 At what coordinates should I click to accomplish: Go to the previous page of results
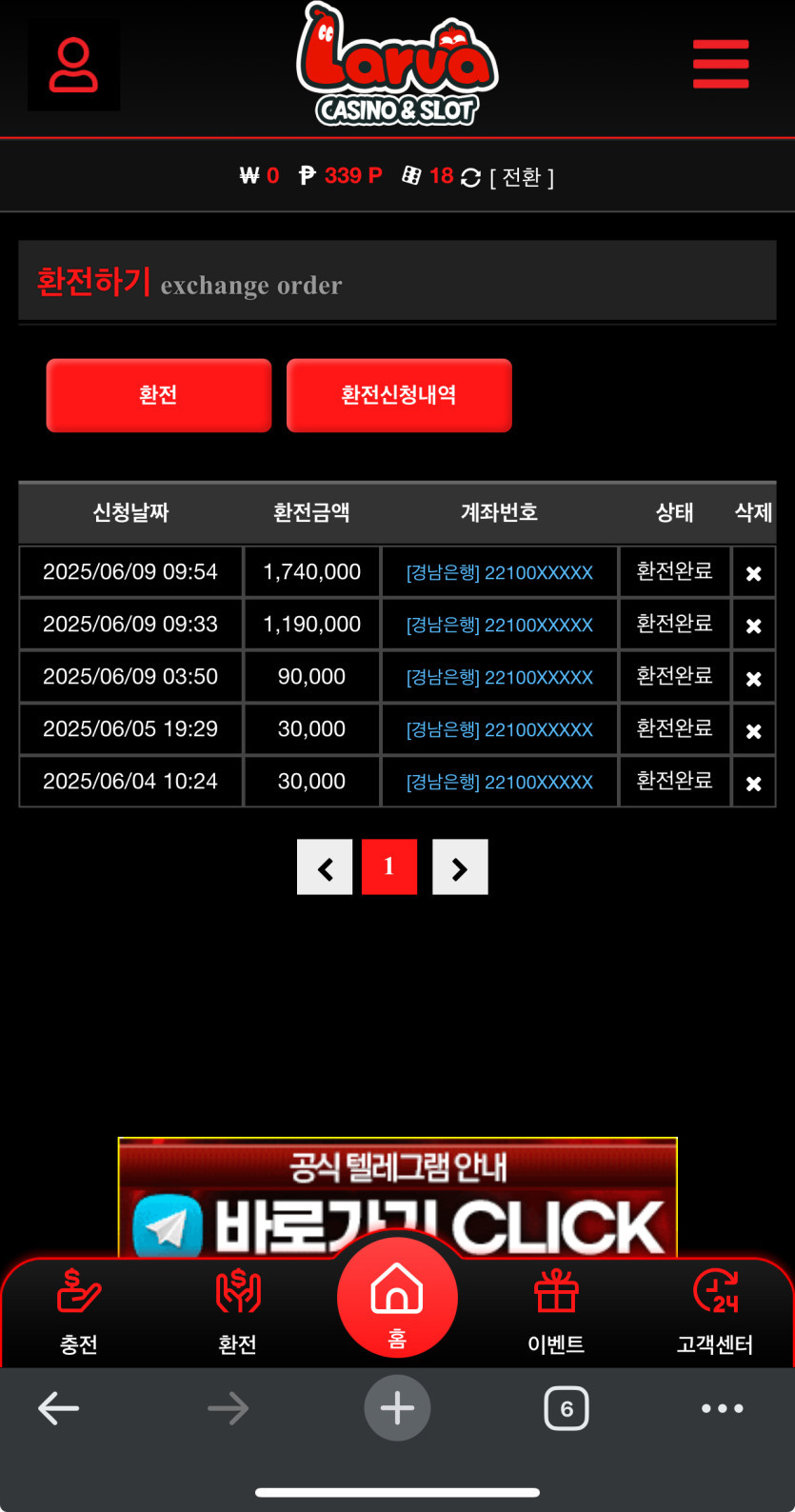pyautogui.click(x=325, y=867)
